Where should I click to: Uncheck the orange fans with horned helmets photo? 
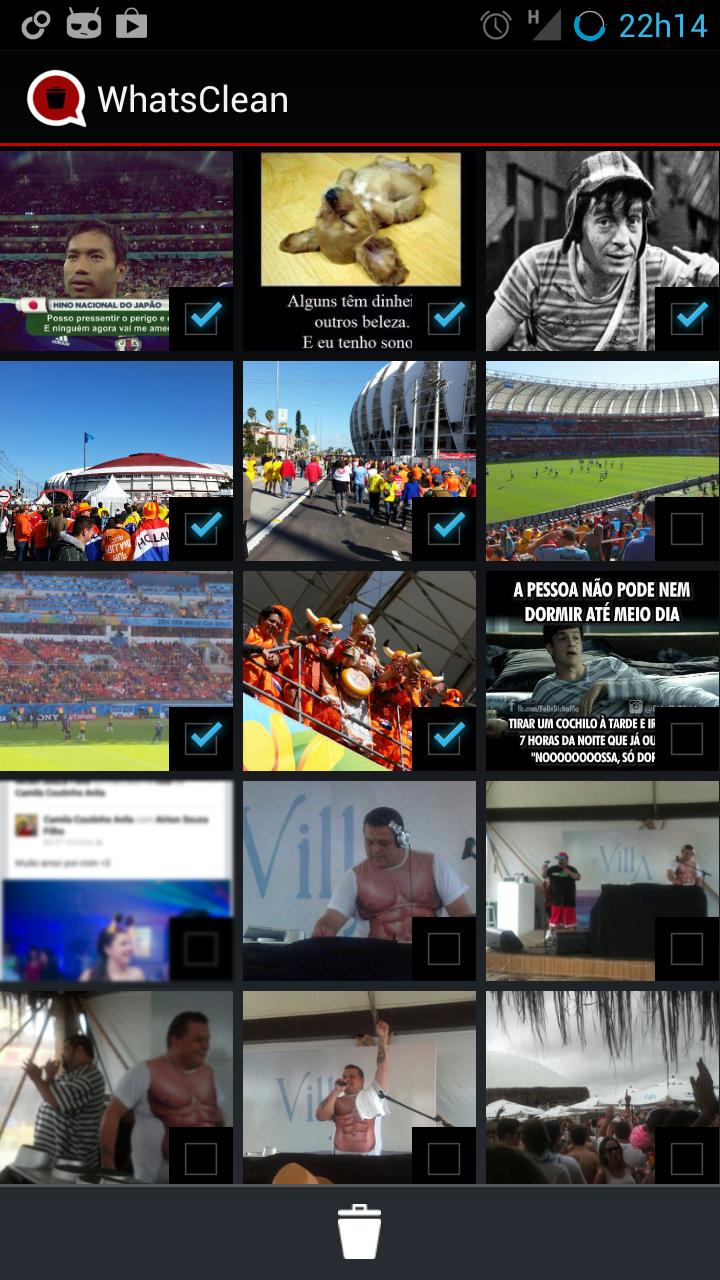[x=445, y=738]
